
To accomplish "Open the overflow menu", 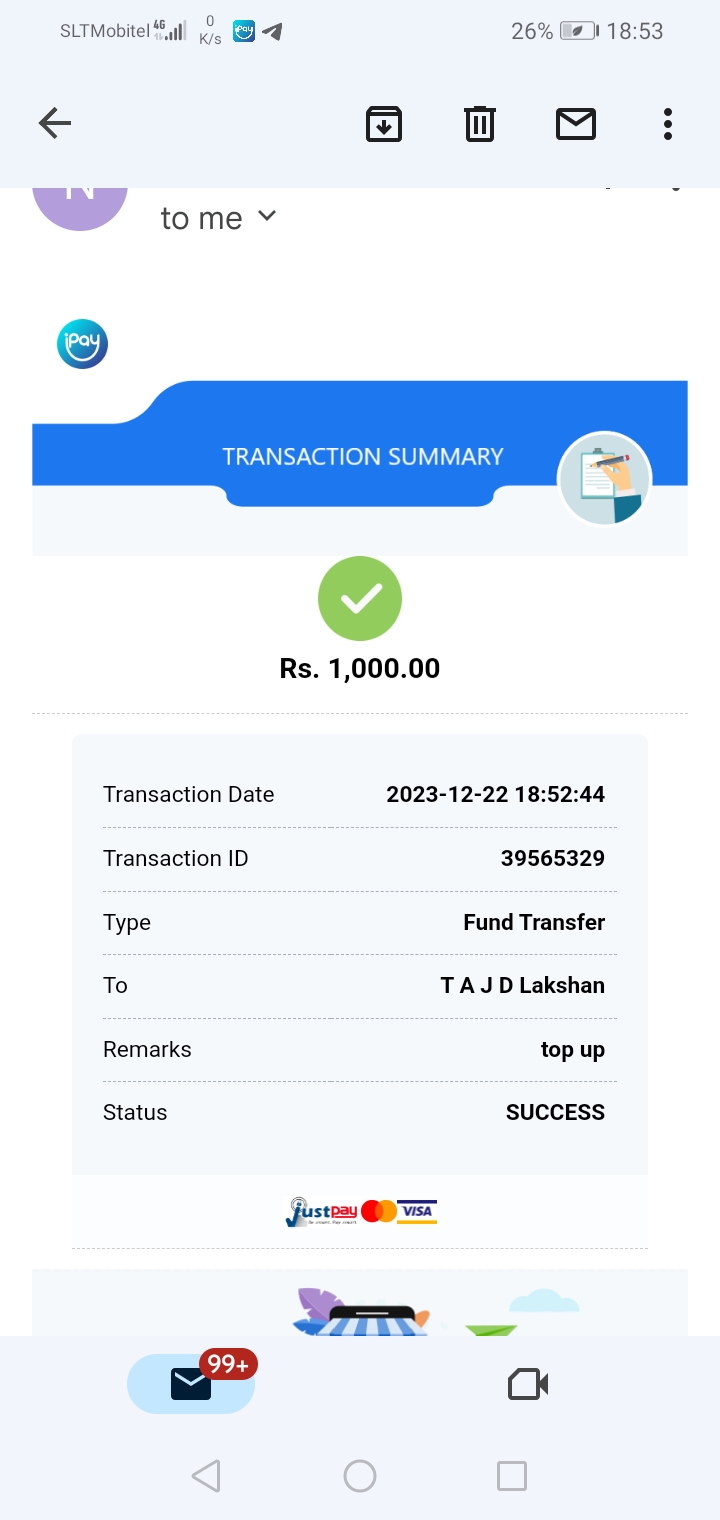I will coord(667,124).
